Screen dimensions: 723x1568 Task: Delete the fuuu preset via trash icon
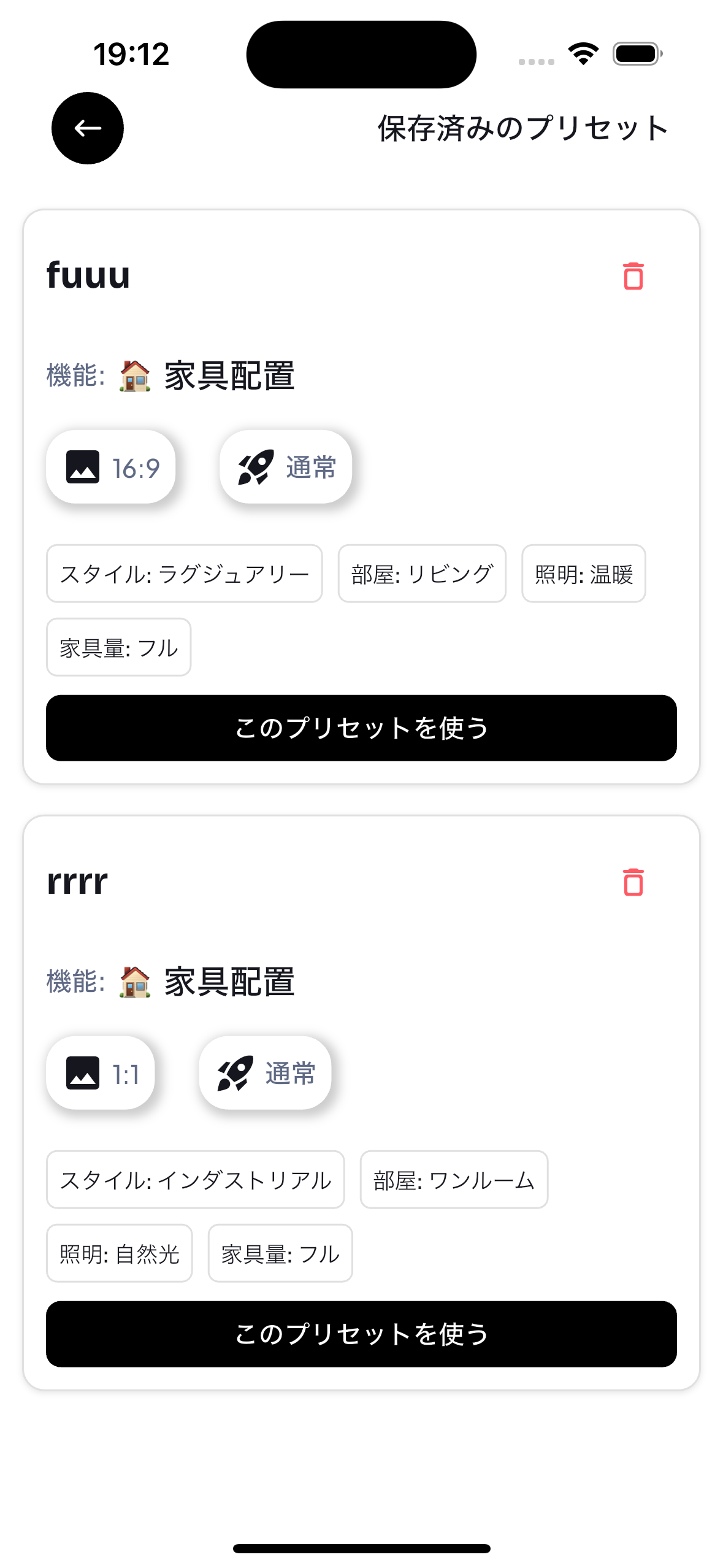tap(633, 277)
